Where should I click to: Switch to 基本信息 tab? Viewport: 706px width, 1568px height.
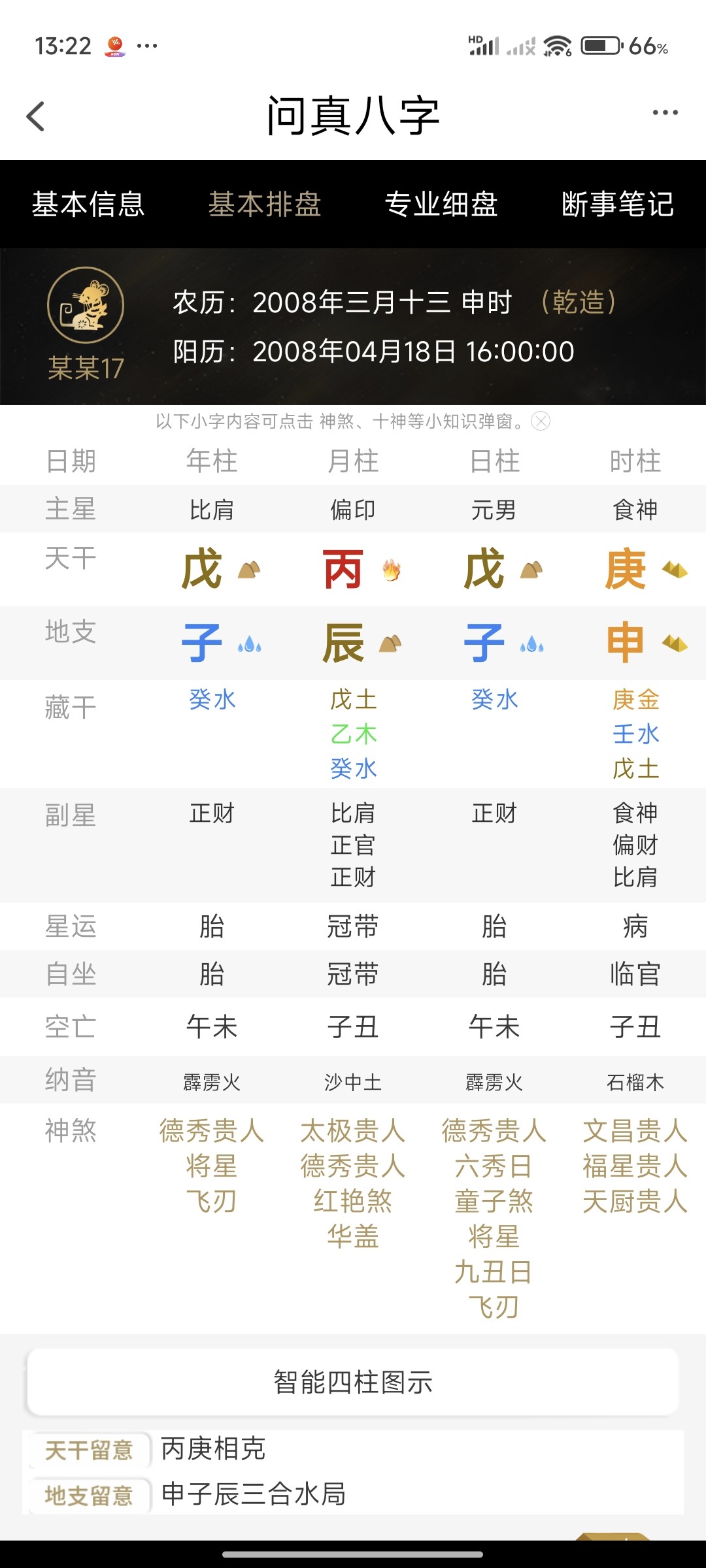pyautogui.click(x=88, y=204)
